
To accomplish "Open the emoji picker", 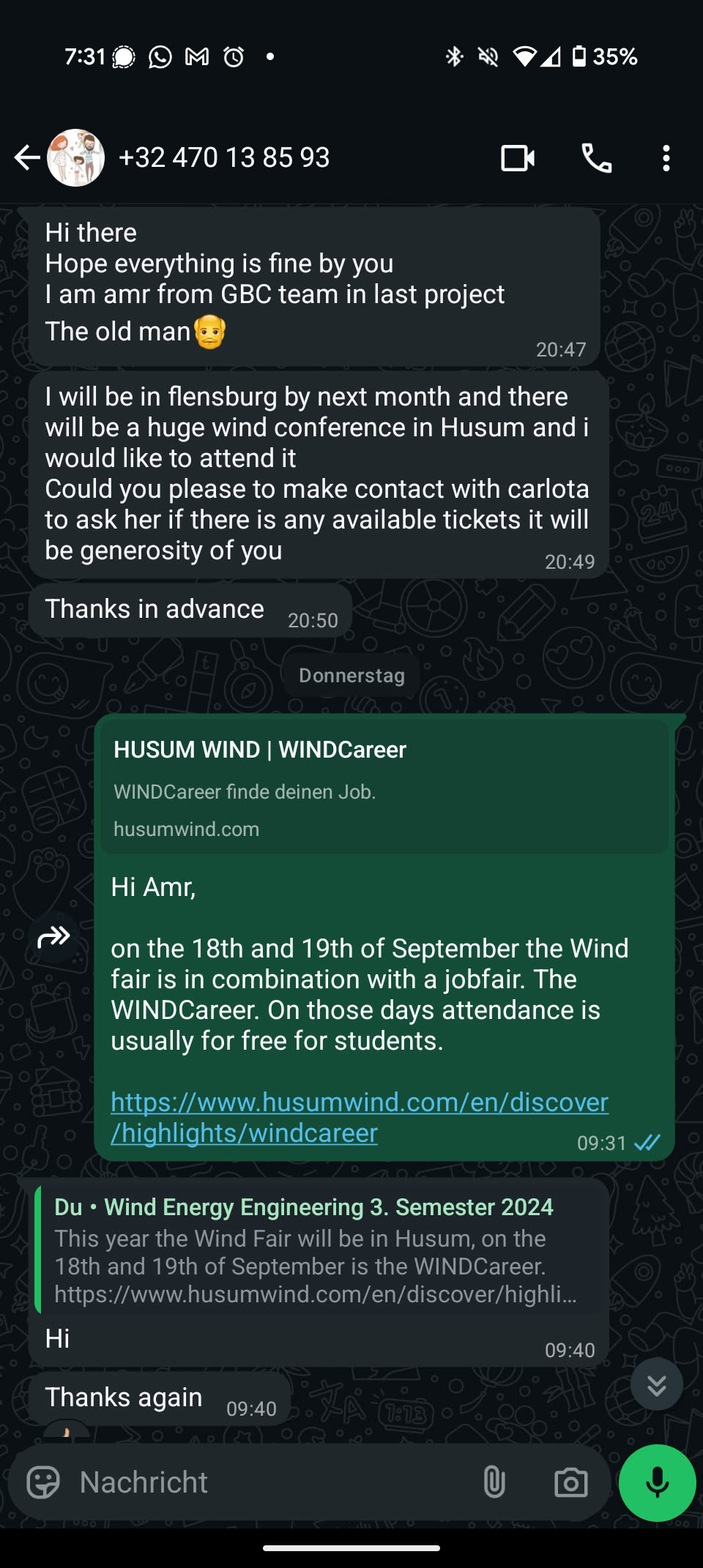I will click(x=43, y=1483).
